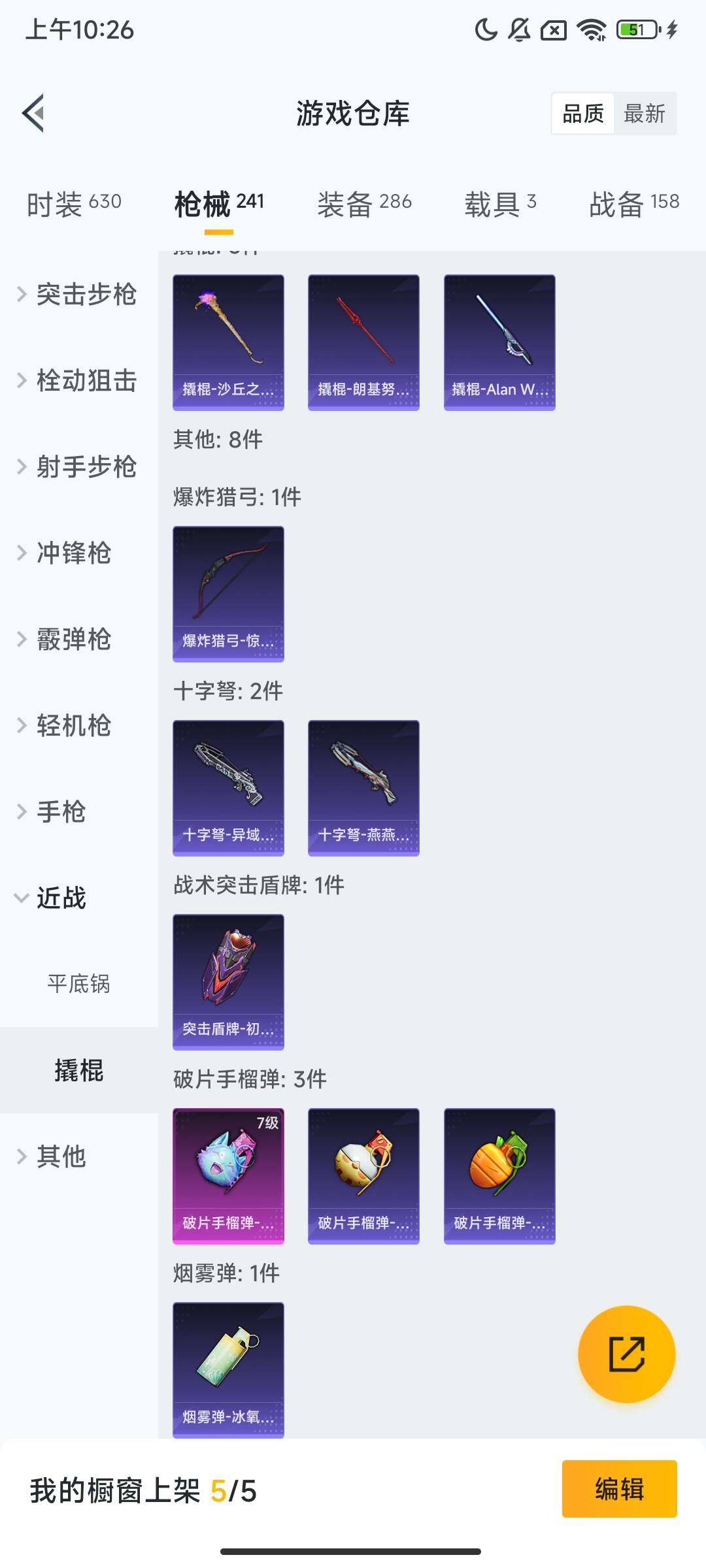
Task: Switch to the 装备 tab
Action: pos(364,203)
